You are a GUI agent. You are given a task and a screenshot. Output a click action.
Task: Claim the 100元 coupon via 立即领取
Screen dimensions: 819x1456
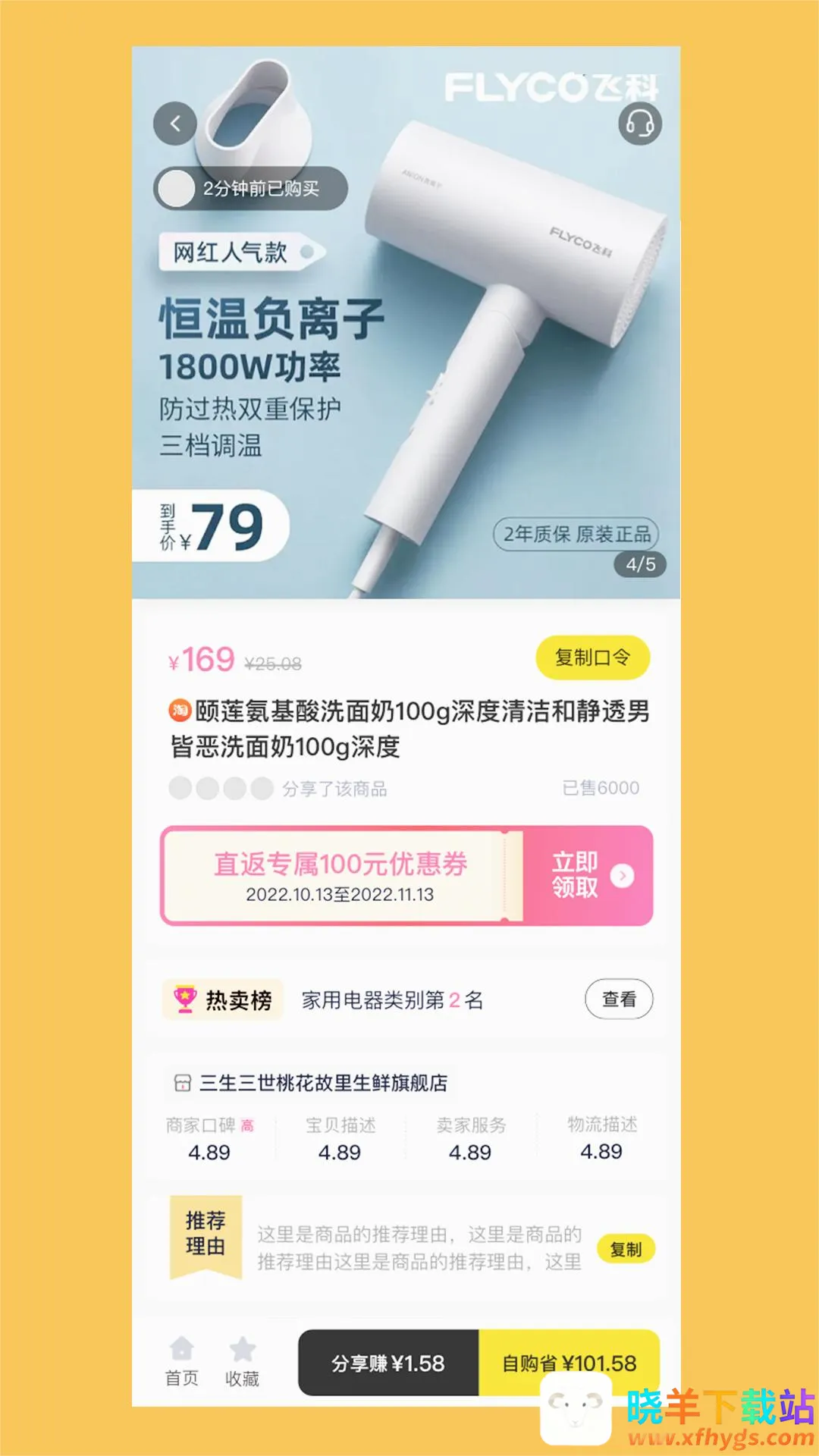click(588, 875)
